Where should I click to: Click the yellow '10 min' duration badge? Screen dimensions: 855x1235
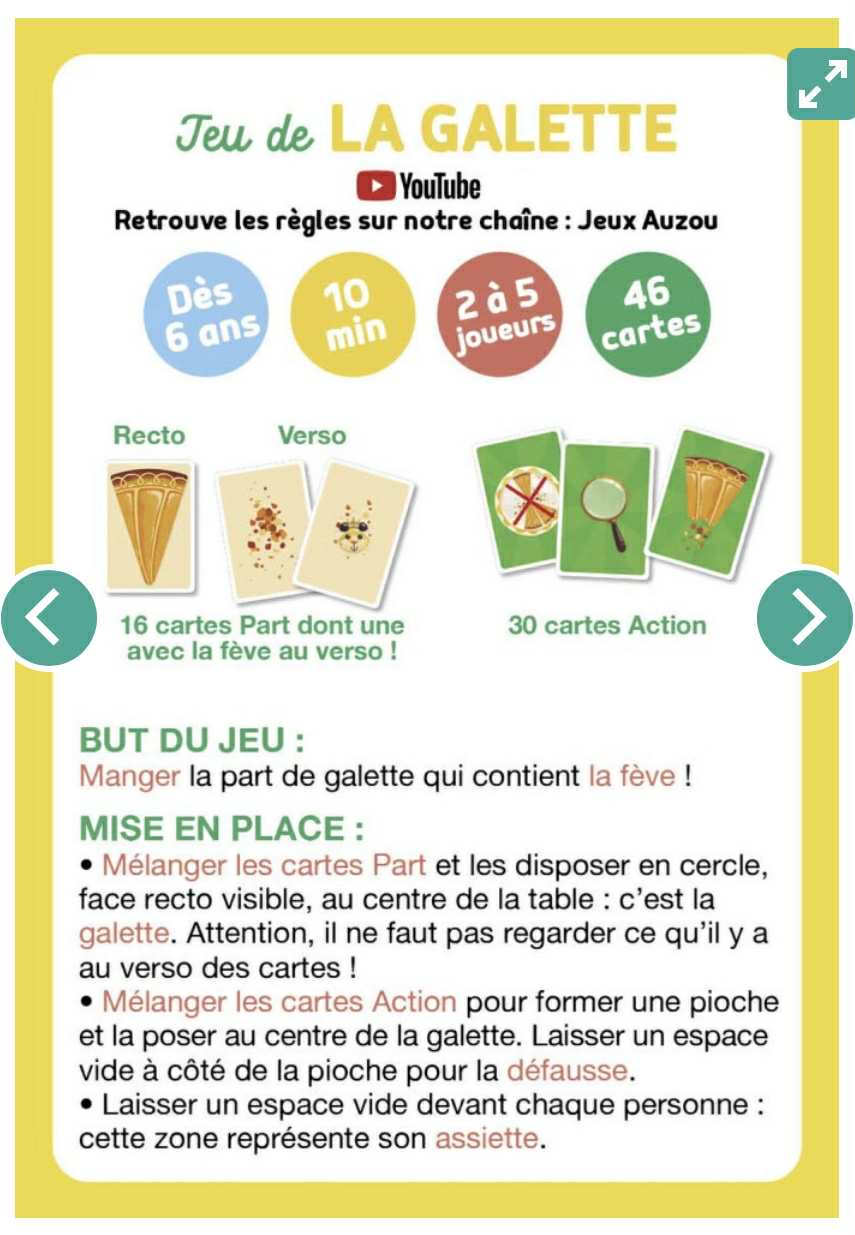click(352, 311)
